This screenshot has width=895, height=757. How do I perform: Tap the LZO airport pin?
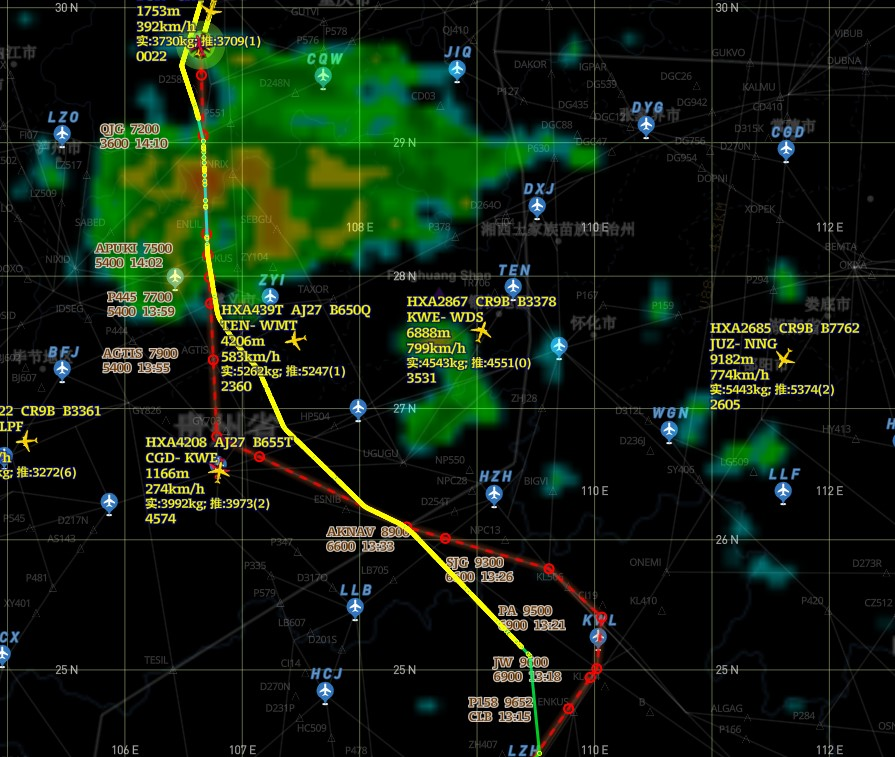[x=62, y=133]
